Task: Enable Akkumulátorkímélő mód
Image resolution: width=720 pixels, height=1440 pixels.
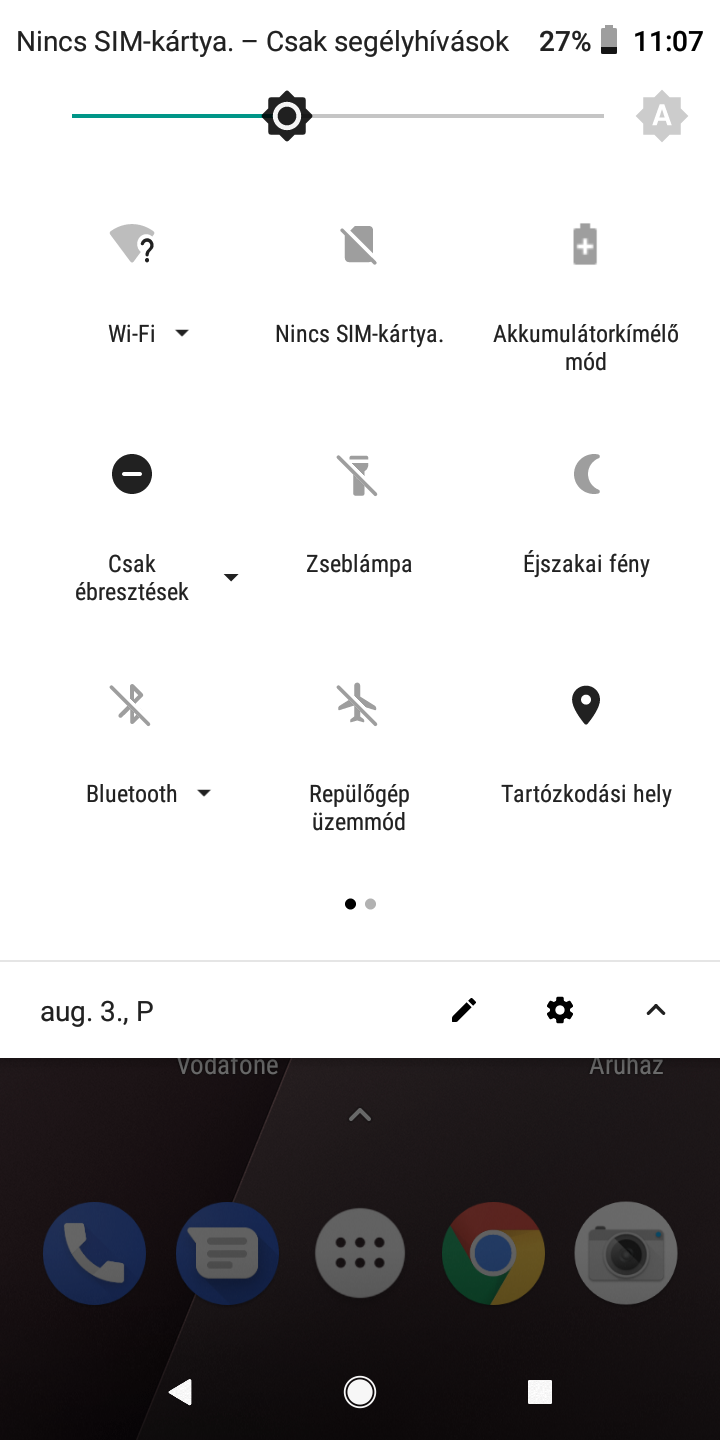Action: [x=585, y=244]
